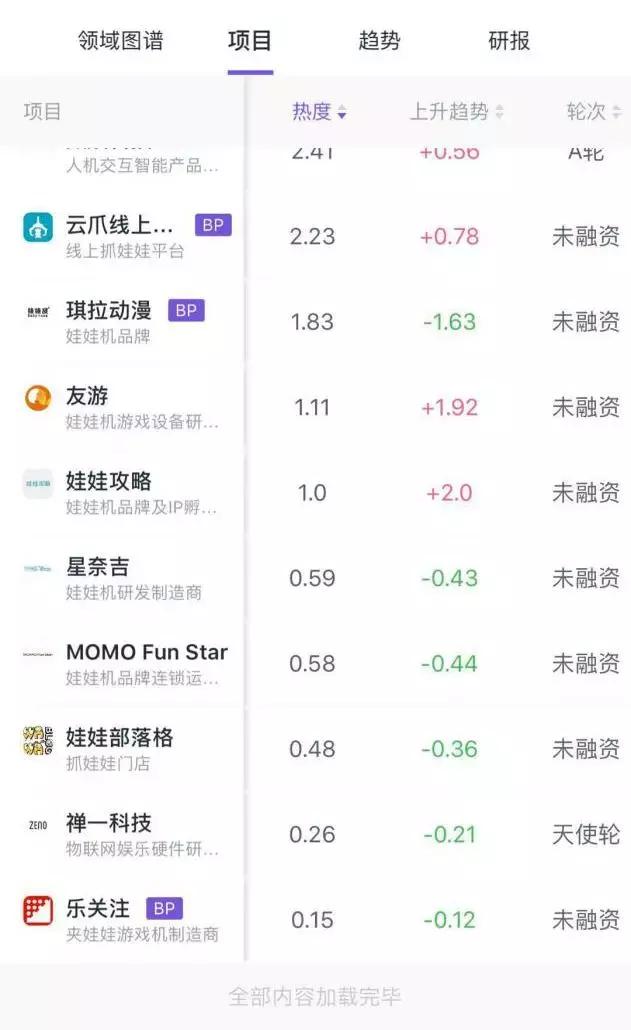
Task: Go to the 研报 tab
Action: point(509,41)
